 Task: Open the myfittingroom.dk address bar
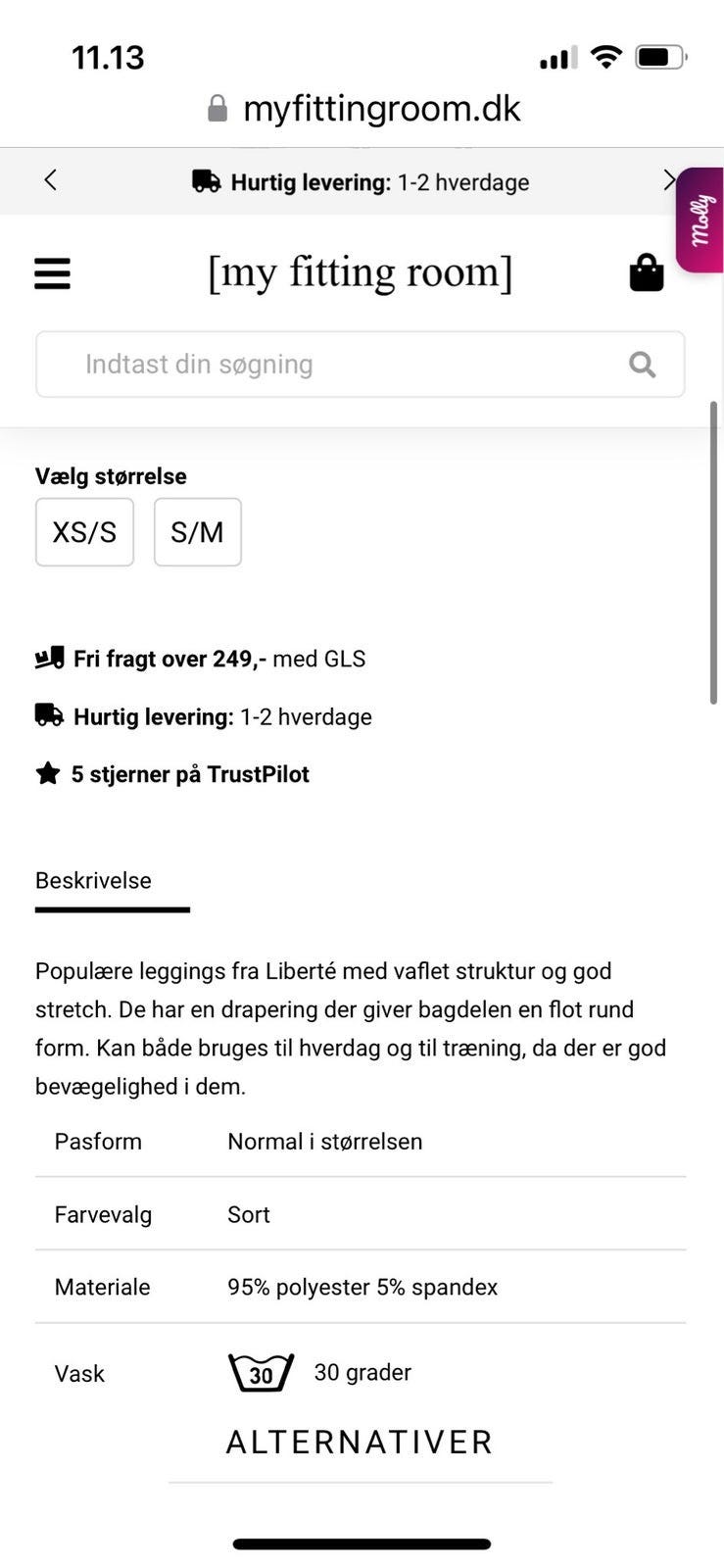pyautogui.click(x=381, y=108)
